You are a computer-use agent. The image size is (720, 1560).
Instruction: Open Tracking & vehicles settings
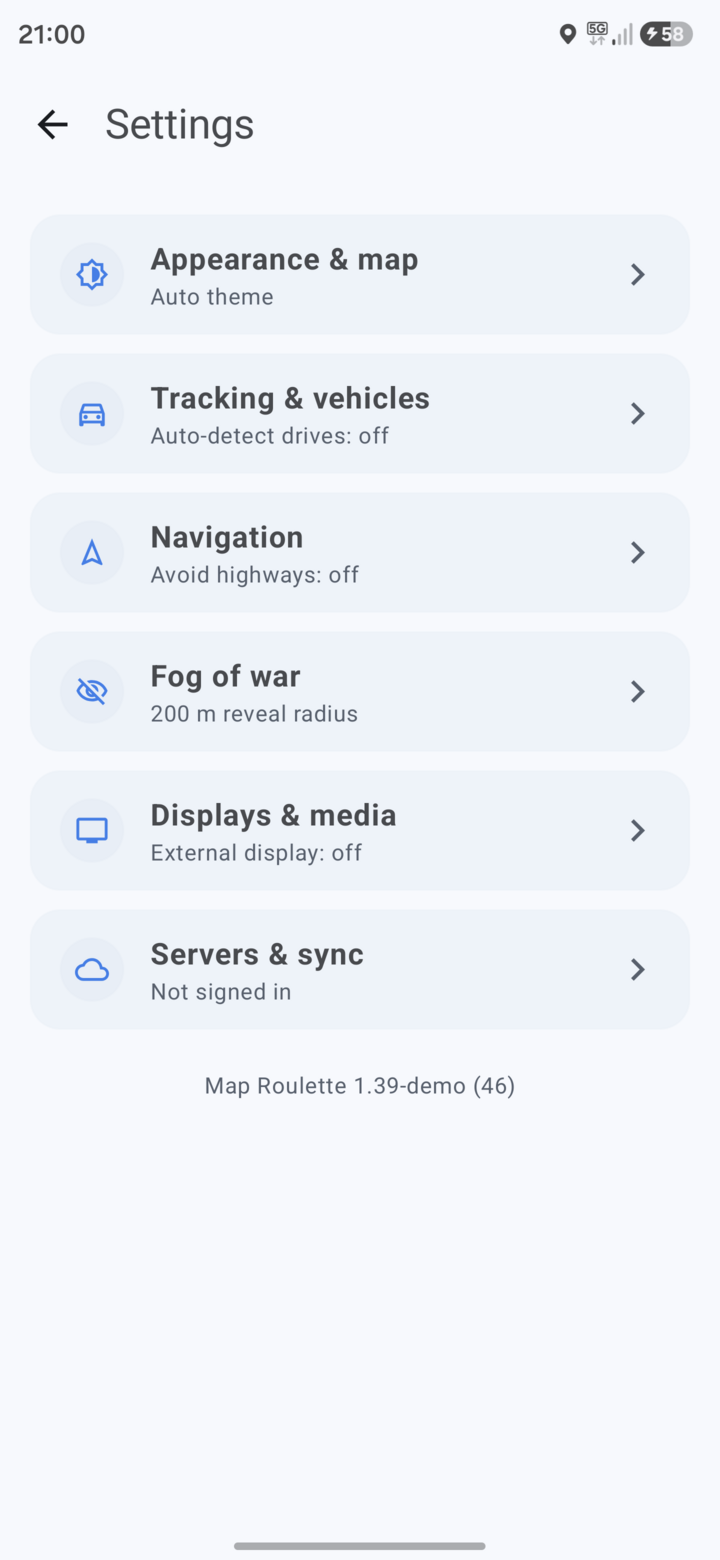(x=360, y=413)
